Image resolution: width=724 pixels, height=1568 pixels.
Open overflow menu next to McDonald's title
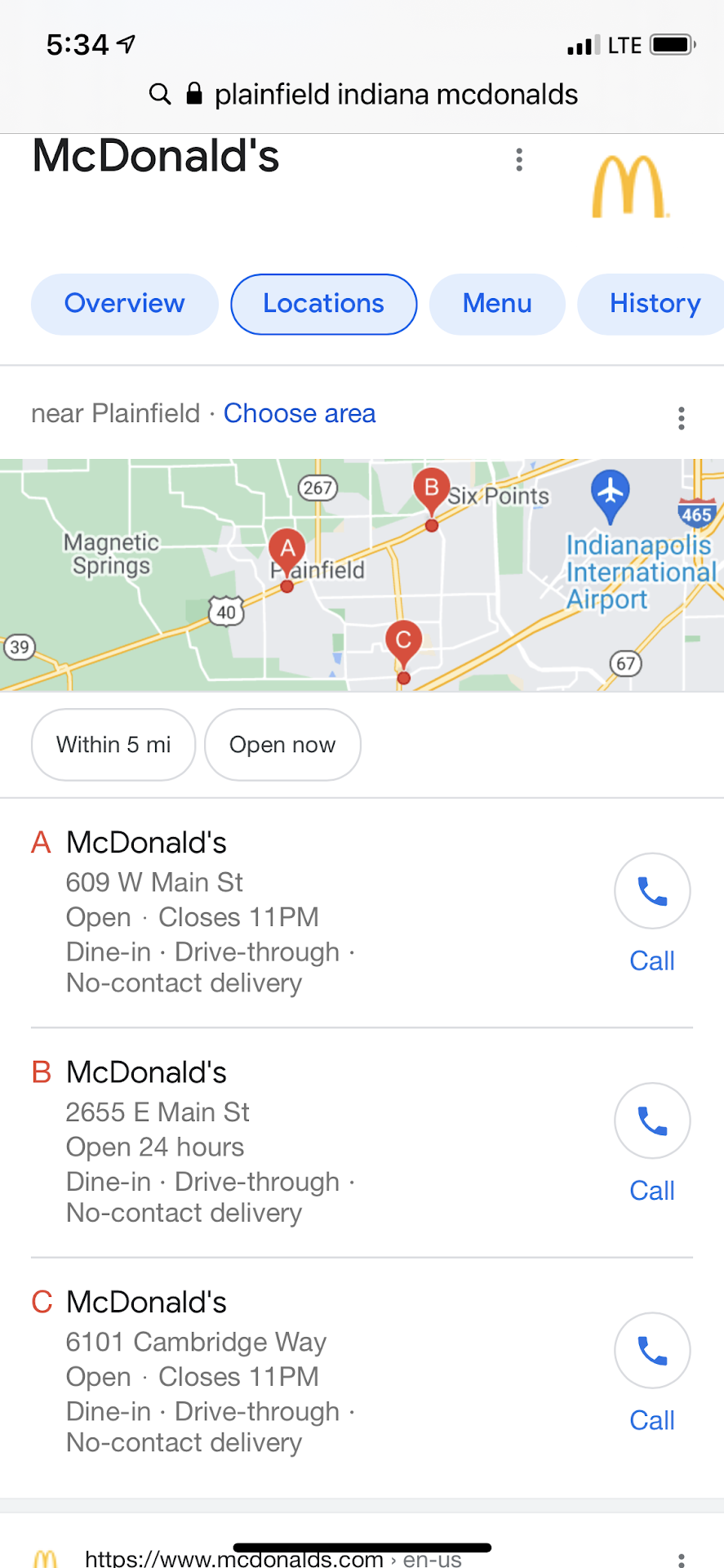click(519, 159)
